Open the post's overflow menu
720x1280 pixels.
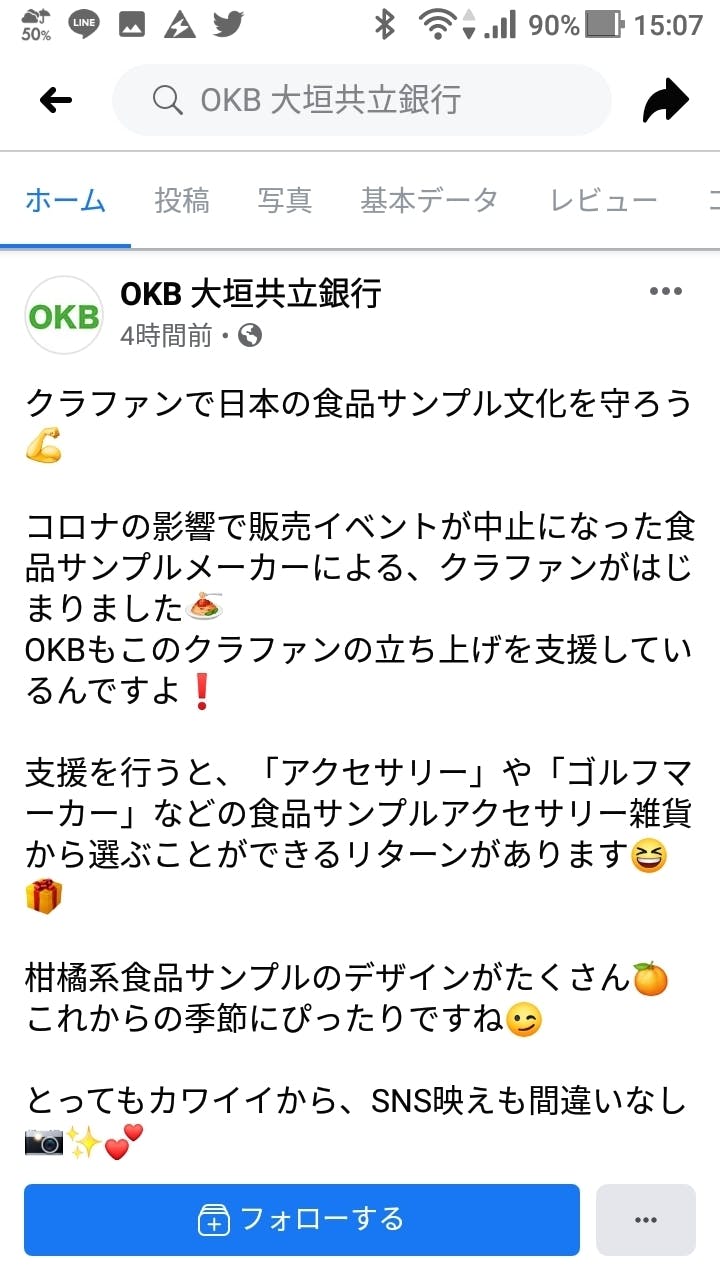click(665, 292)
